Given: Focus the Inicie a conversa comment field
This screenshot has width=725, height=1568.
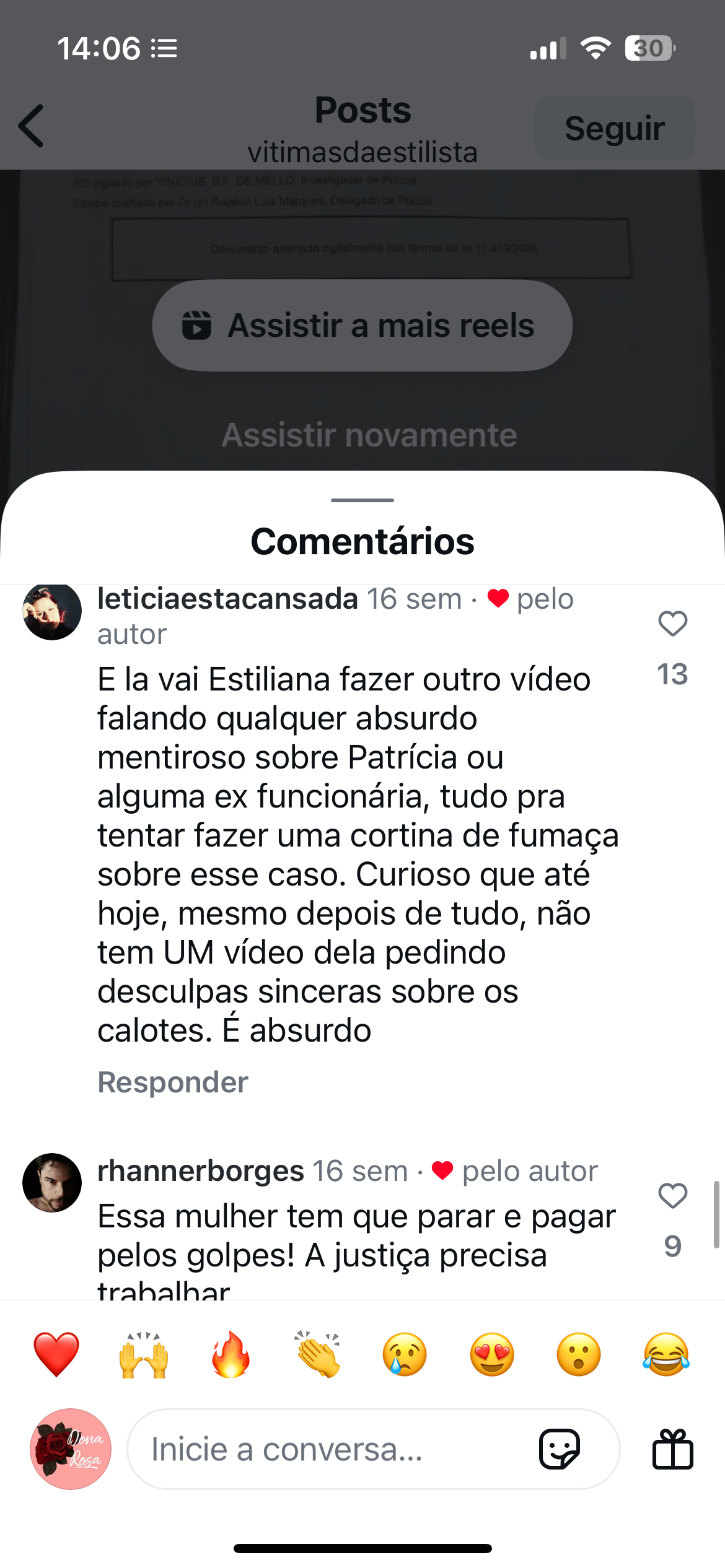Looking at the screenshot, I should click(x=335, y=1450).
